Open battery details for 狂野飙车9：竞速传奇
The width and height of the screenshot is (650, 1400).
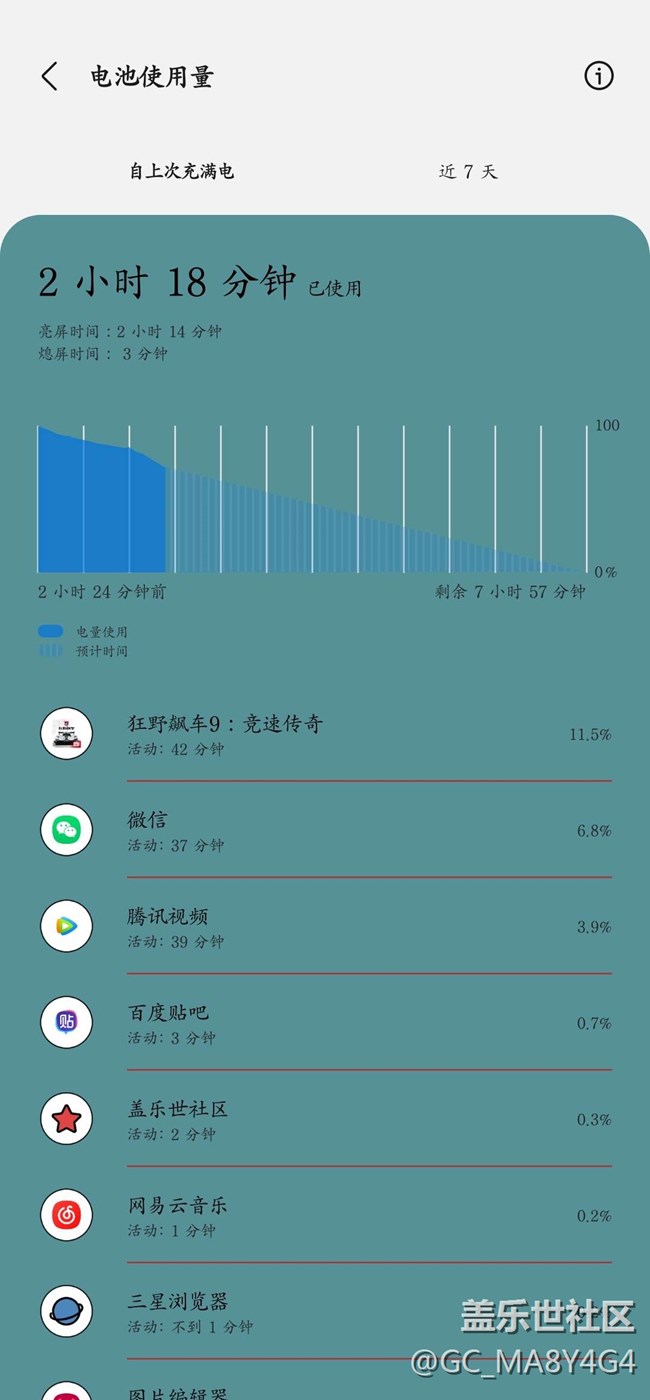coord(325,734)
